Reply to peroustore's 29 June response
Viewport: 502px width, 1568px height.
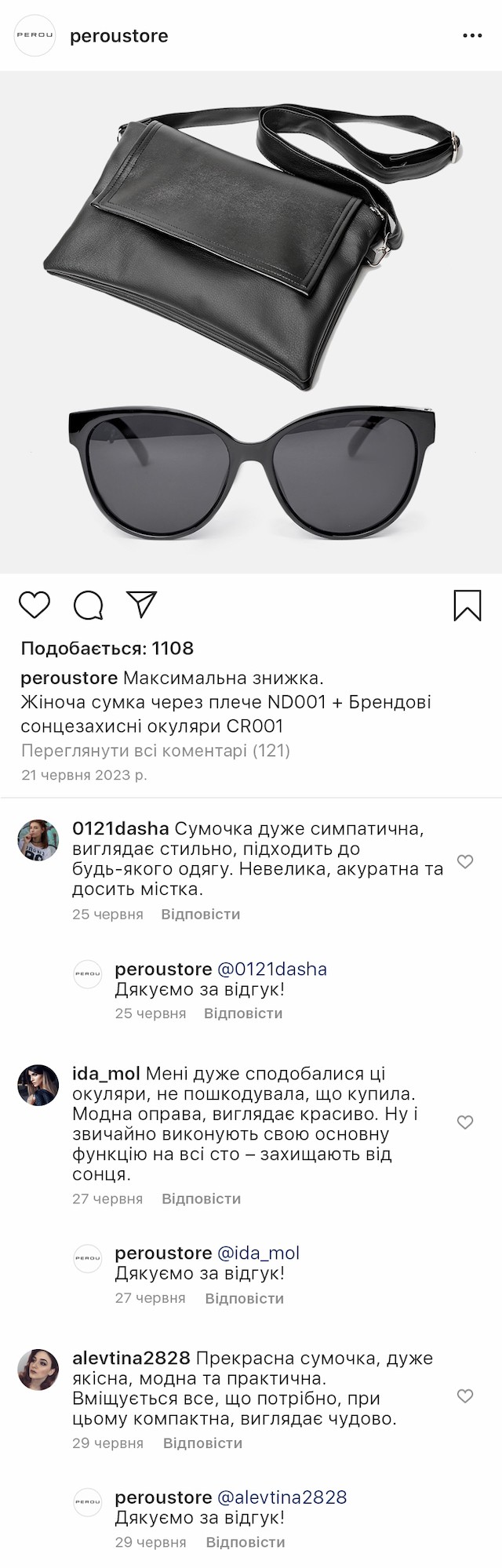click(x=246, y=1542)
